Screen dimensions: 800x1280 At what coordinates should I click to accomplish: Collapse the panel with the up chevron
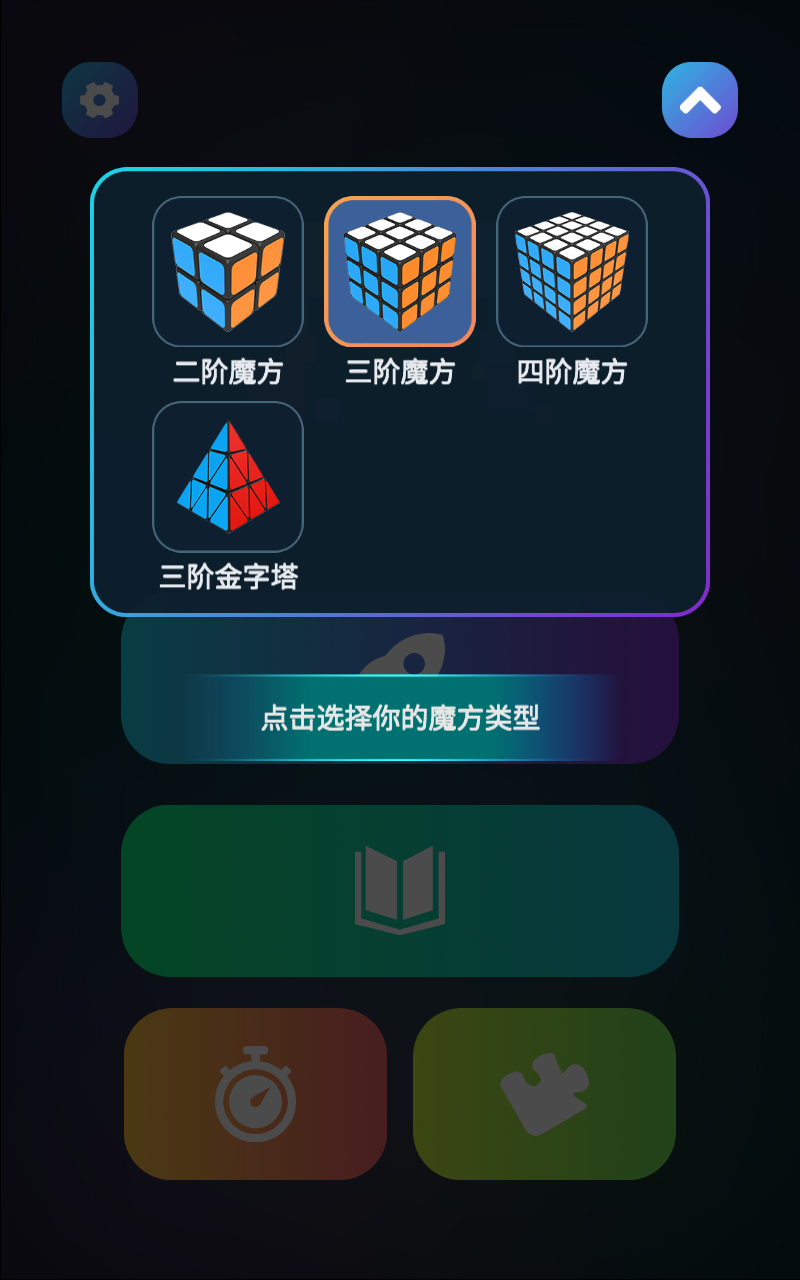point(699,99)
